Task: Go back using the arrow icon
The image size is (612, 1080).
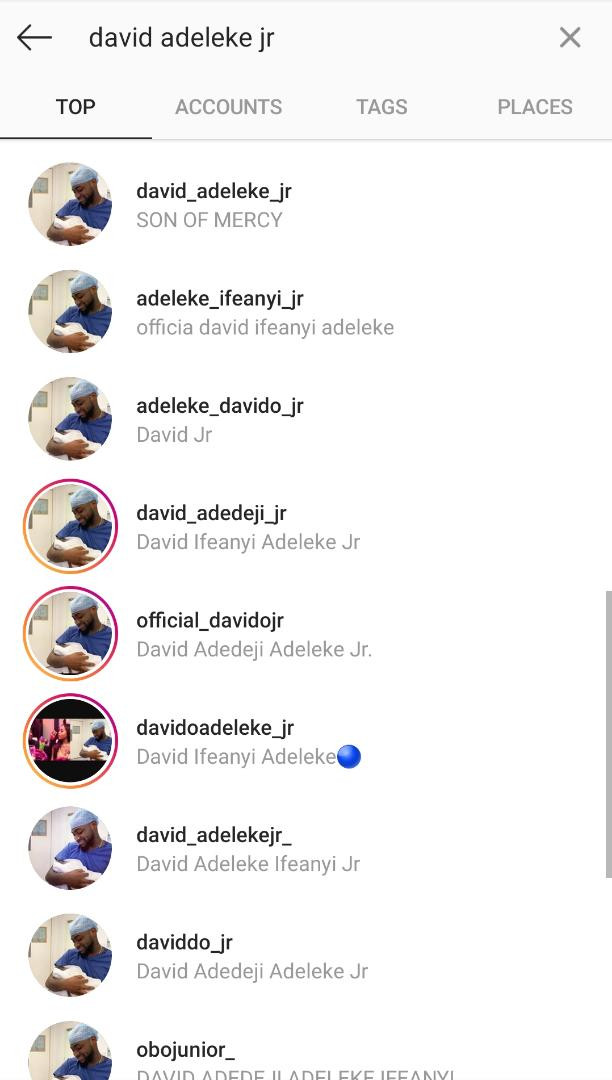Action: click(34, 38)
